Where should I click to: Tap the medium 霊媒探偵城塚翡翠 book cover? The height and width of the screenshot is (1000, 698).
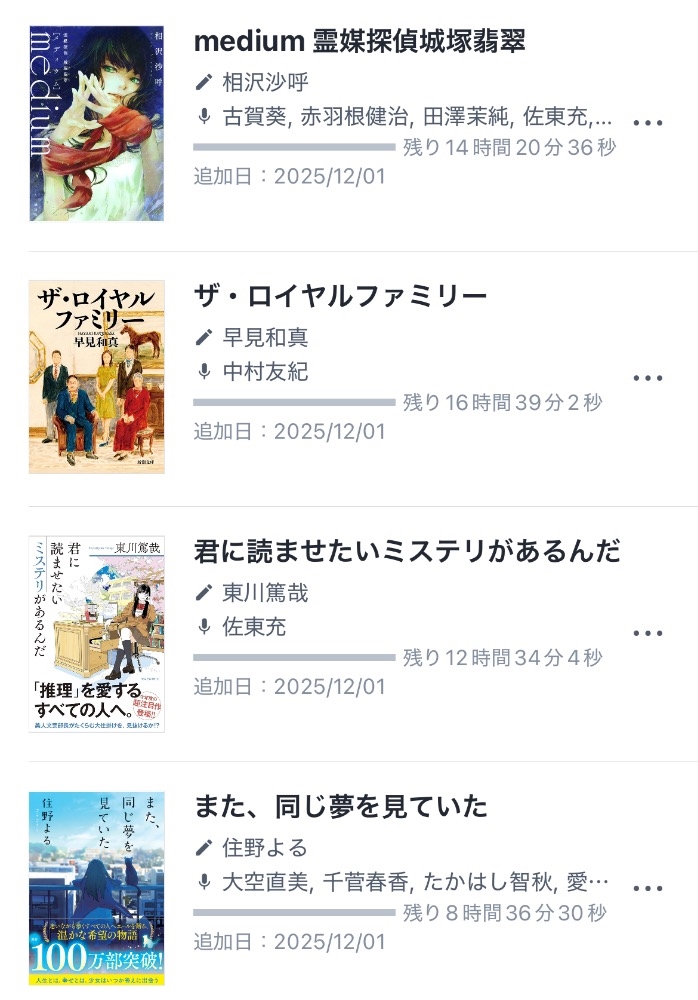97,124
